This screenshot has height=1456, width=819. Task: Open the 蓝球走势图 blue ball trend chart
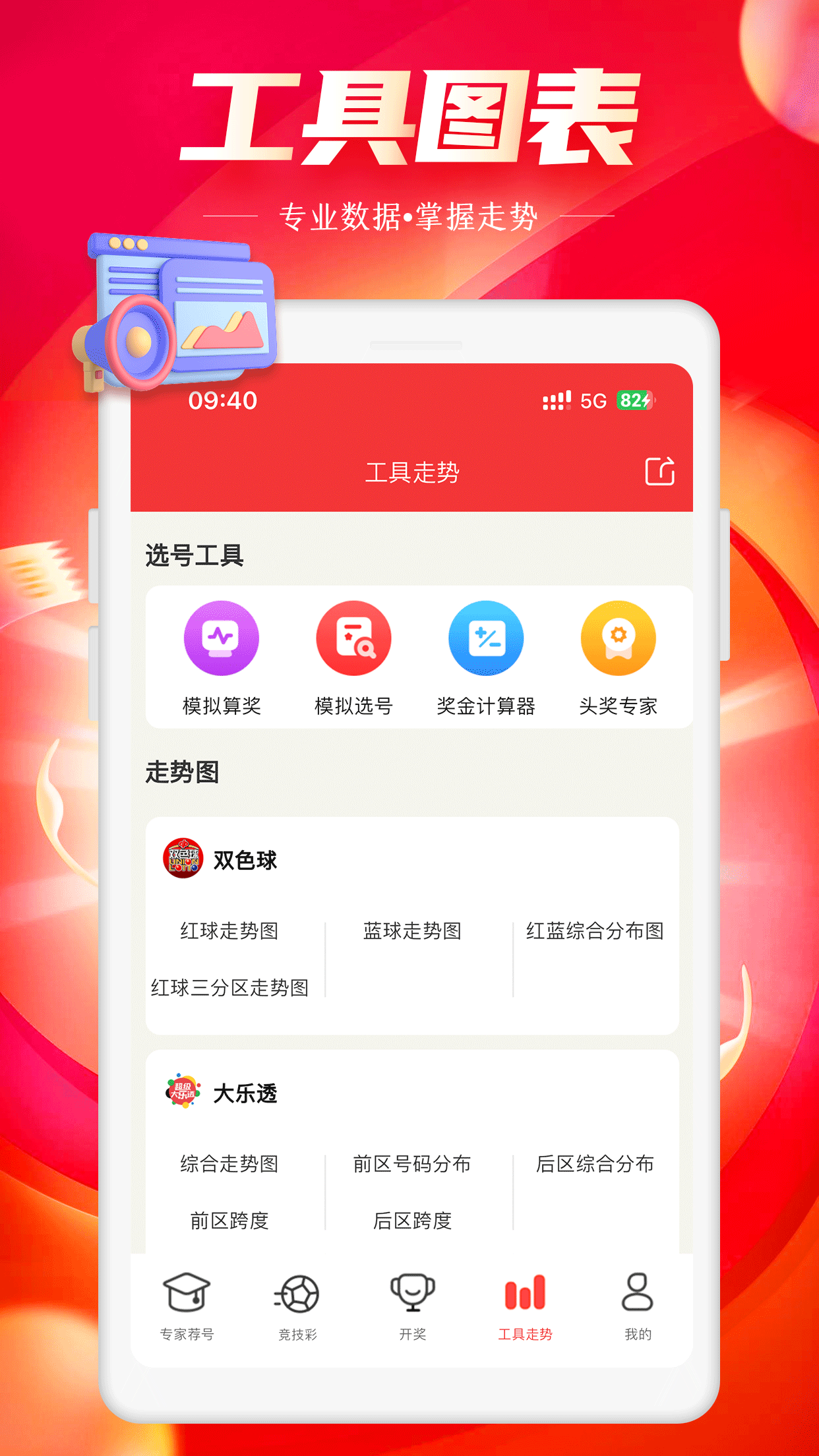coord(411,931)
